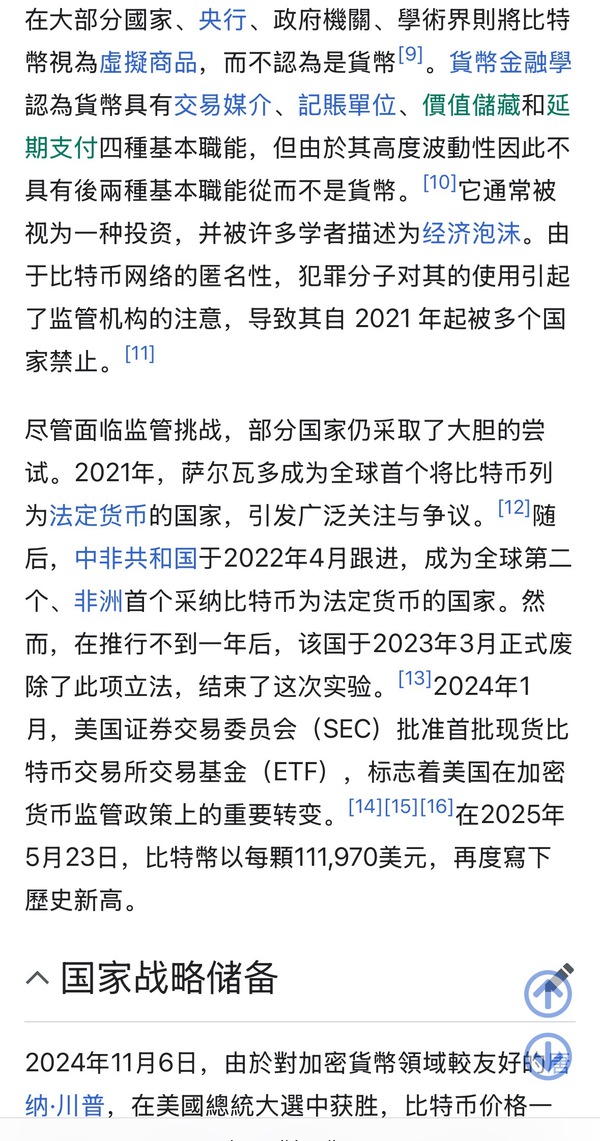Open the 非洲 link

(98, 601)
